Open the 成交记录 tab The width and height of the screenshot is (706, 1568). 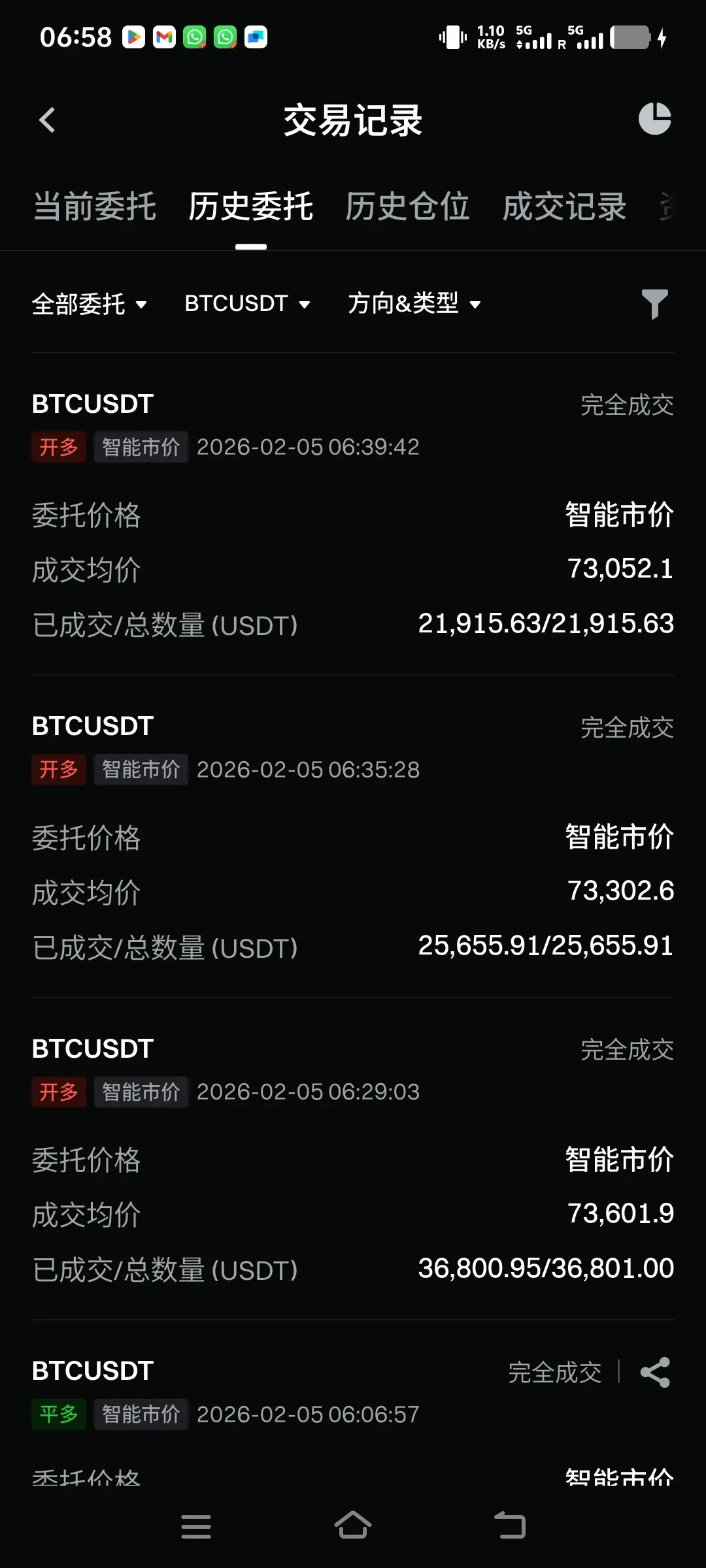[564, 207]
